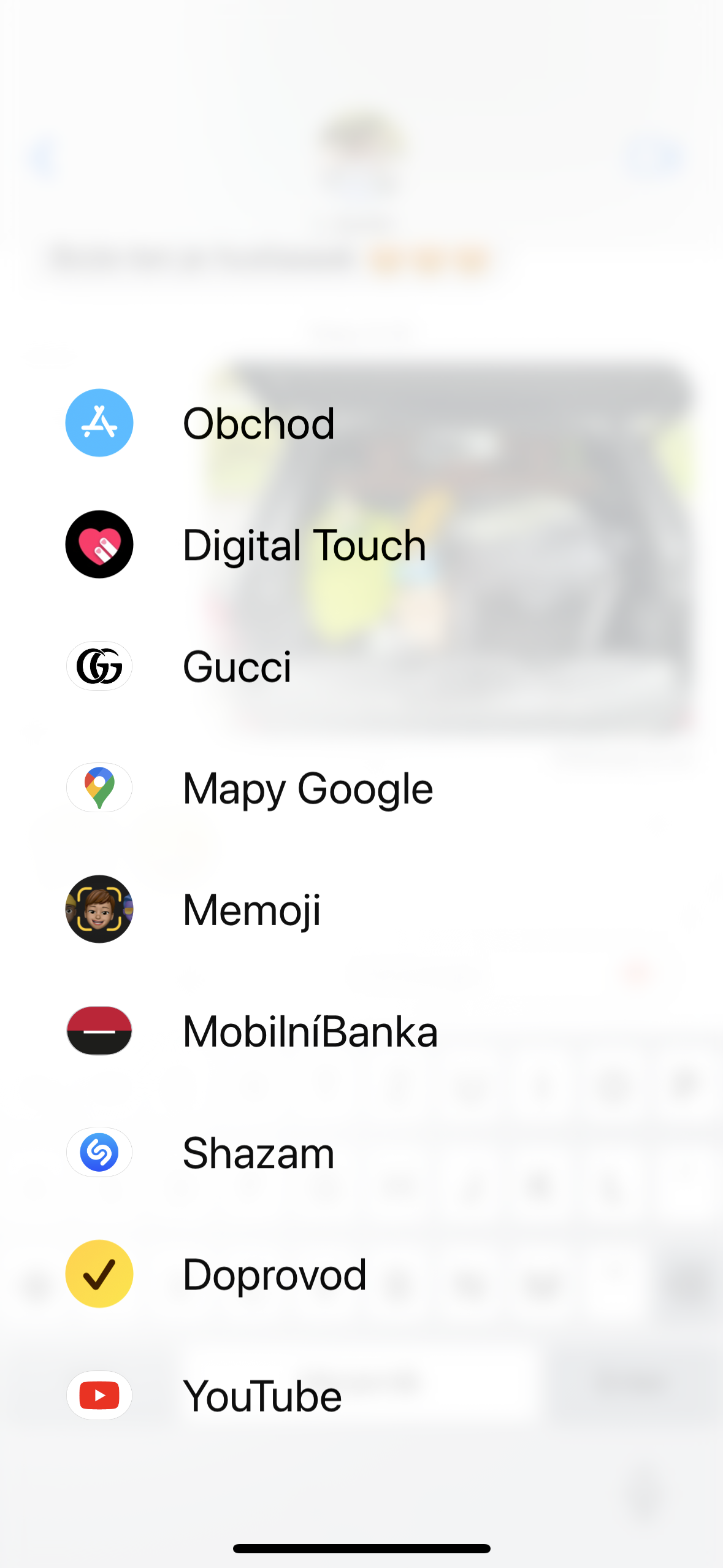Open the Gucci iMessage app
Viewport: 723px width, 1568px height.
click(x=237, y=666)
